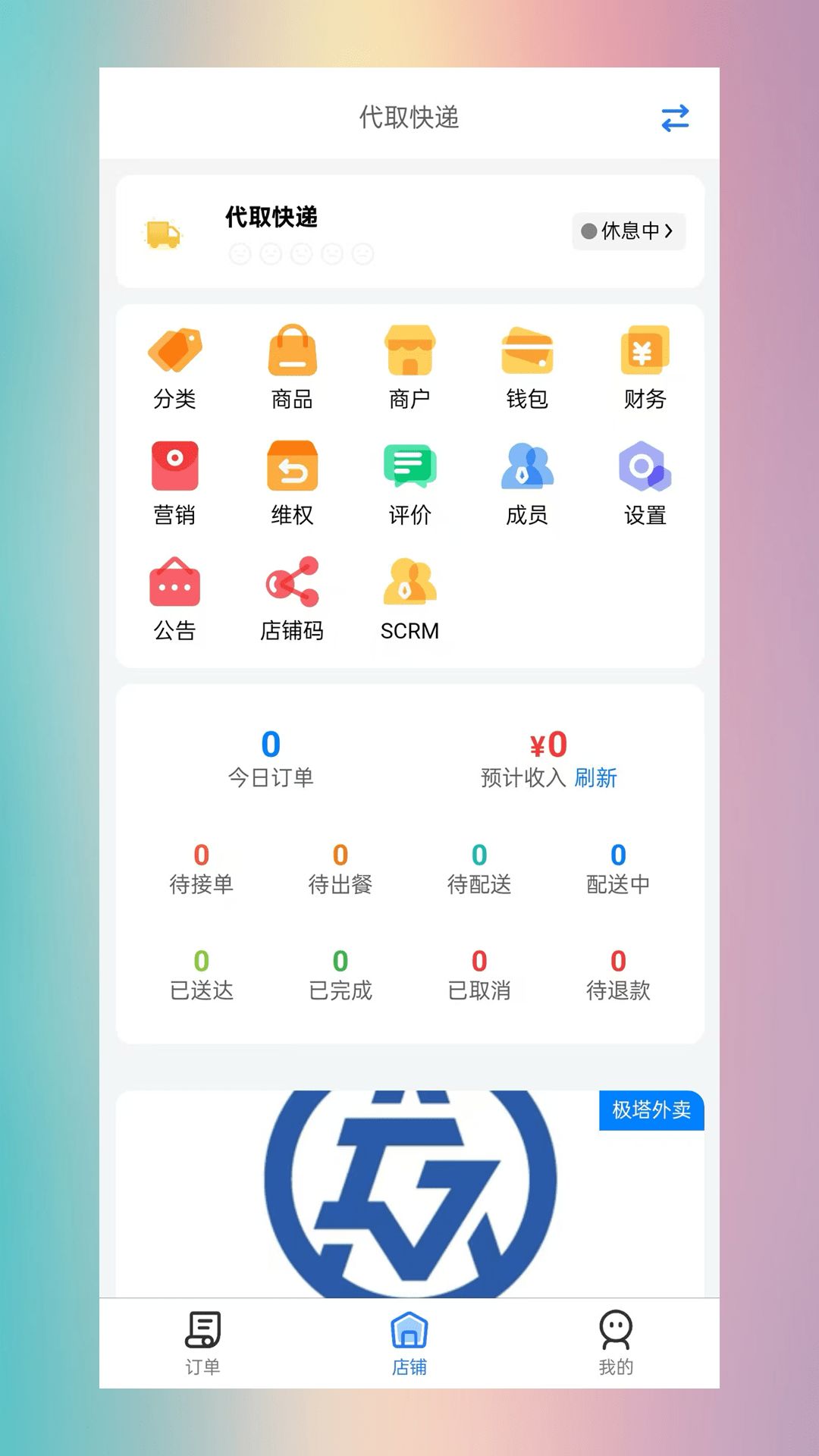
Task: Tap 刷新 to refresh estimated income
Action: [595, 777]
